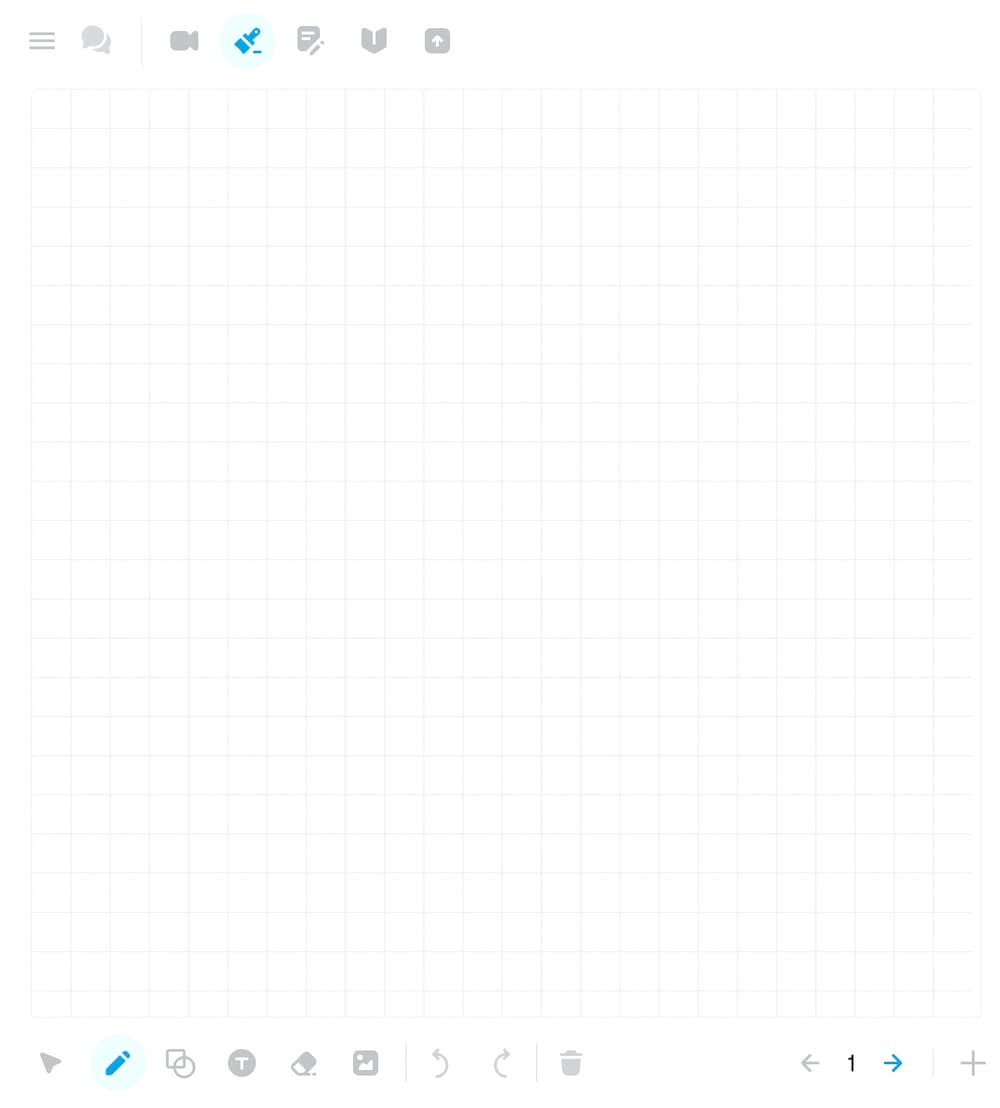
Task: Switch to the video camera tab
Action: coord(184,41)
